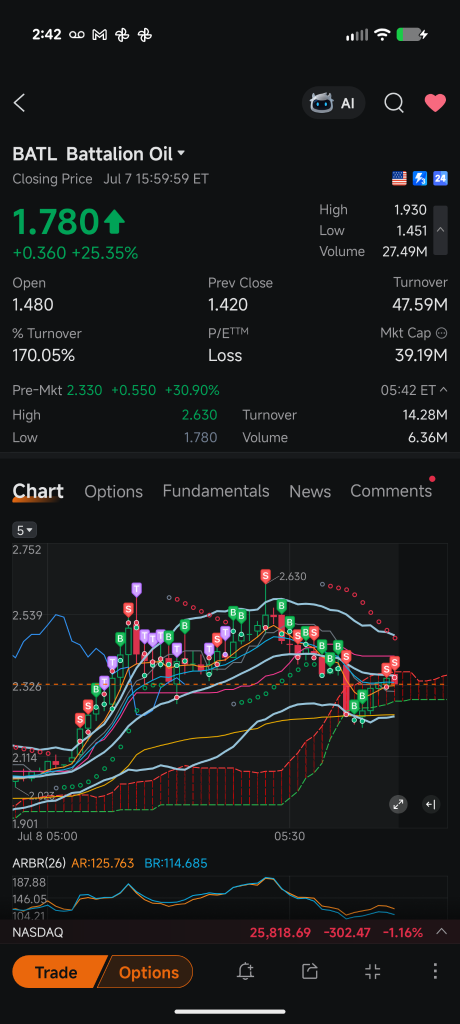This screenshot has height=1024, width=460.
Task: Change the 5-minute chart interval dropdown
Action: click(25, 530)
